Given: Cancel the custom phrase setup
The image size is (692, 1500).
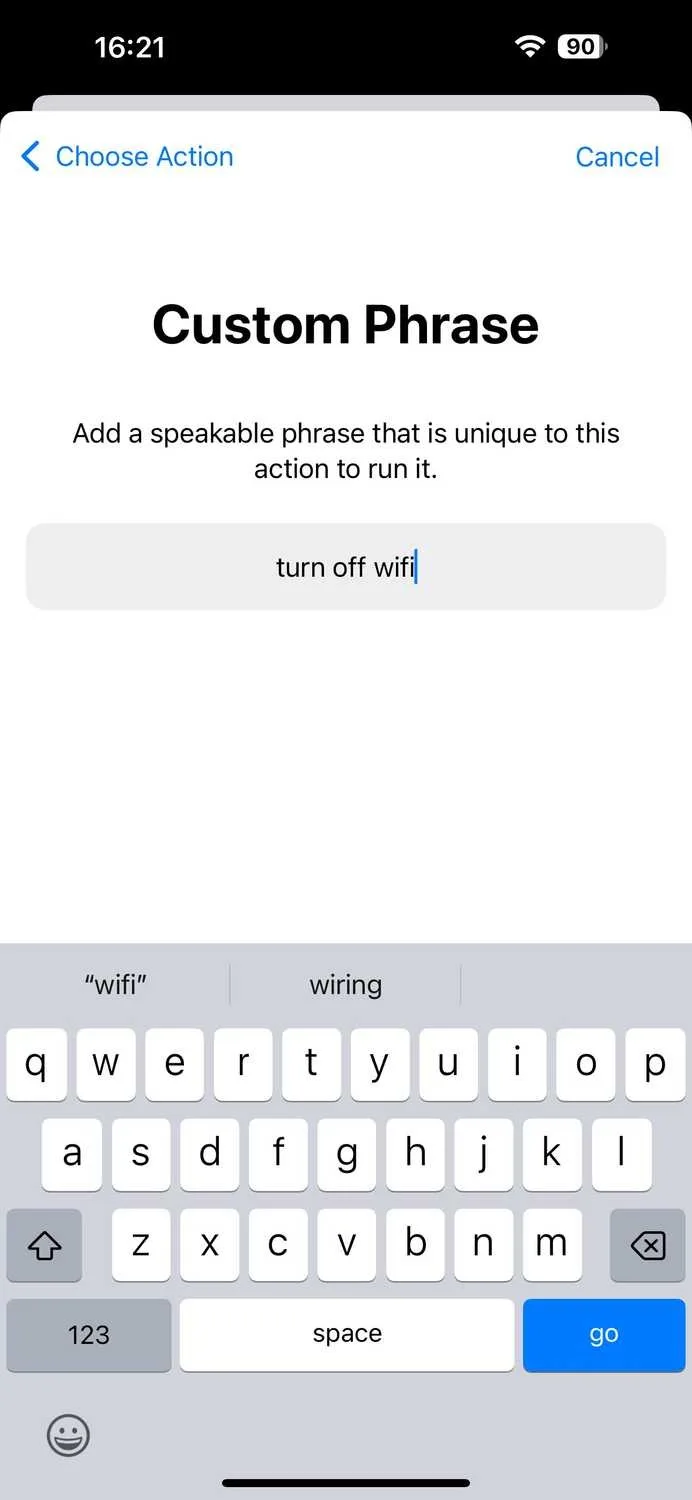Looking at the screenshot, I should [x=617, y=157].
